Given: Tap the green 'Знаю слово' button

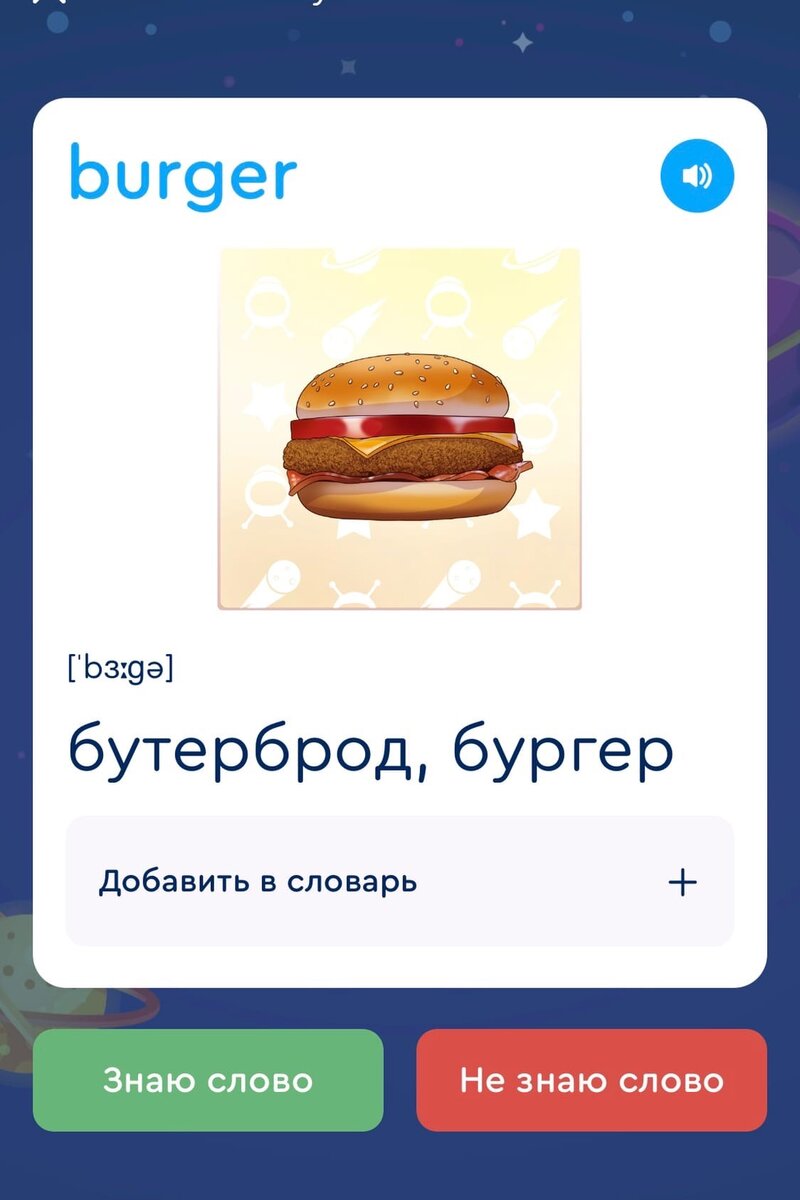Looking at the screenshot, I should (208, 1080).
